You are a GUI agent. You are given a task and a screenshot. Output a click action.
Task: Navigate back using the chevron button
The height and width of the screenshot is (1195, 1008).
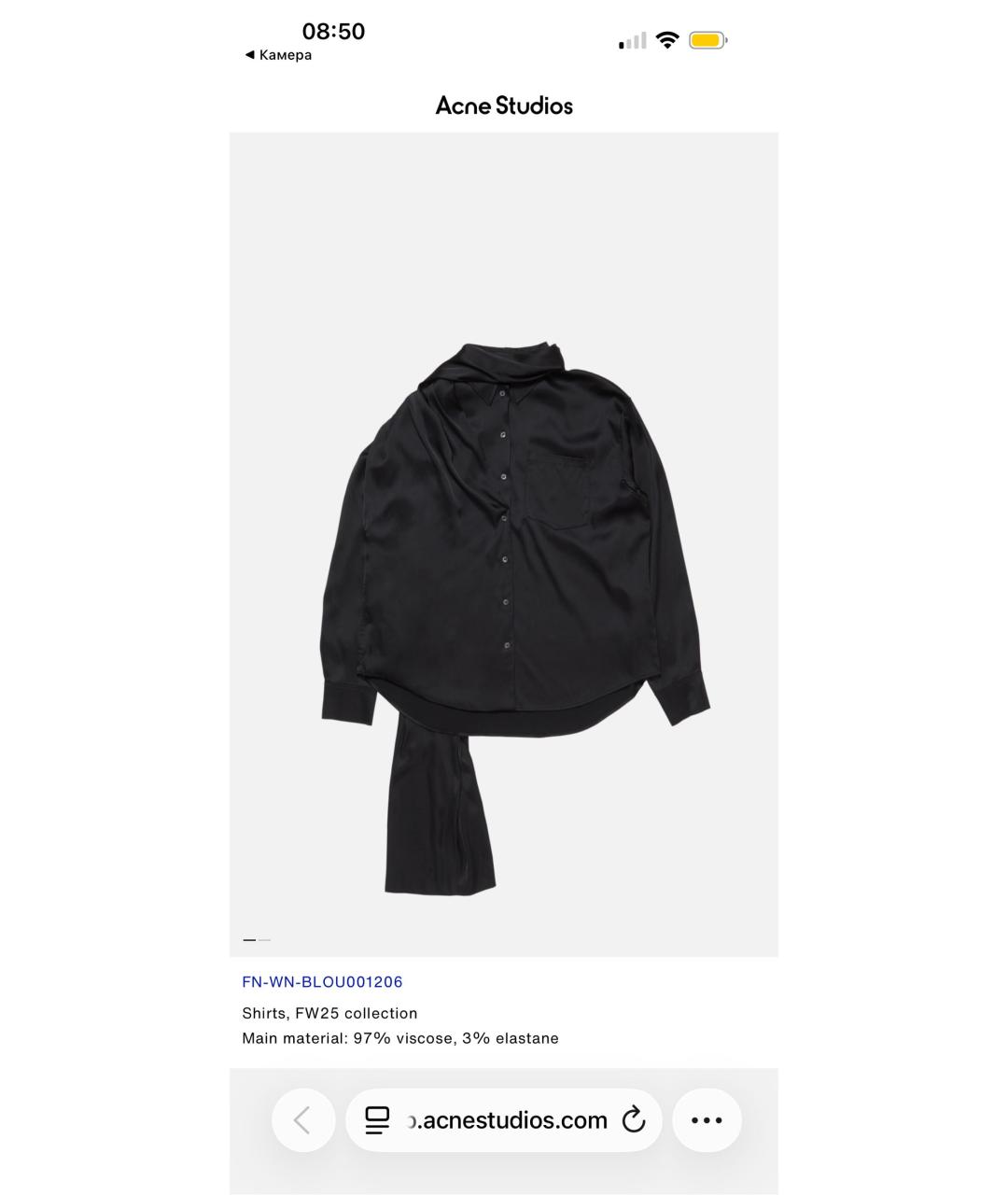click(x=302, y=1119)
